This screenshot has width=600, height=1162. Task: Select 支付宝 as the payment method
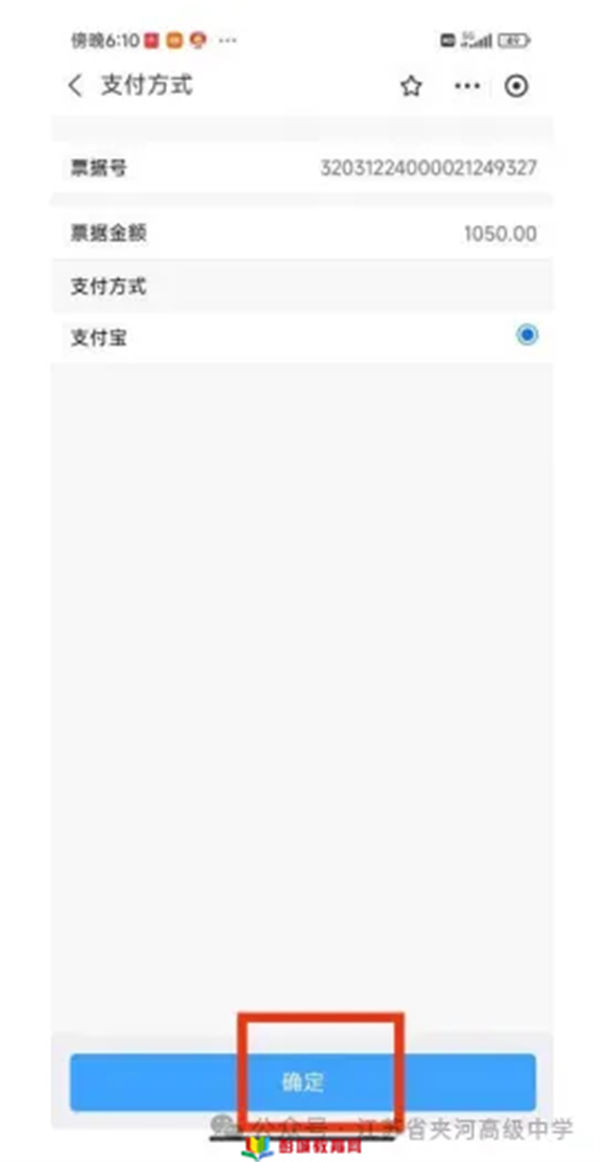coord(302,338)
